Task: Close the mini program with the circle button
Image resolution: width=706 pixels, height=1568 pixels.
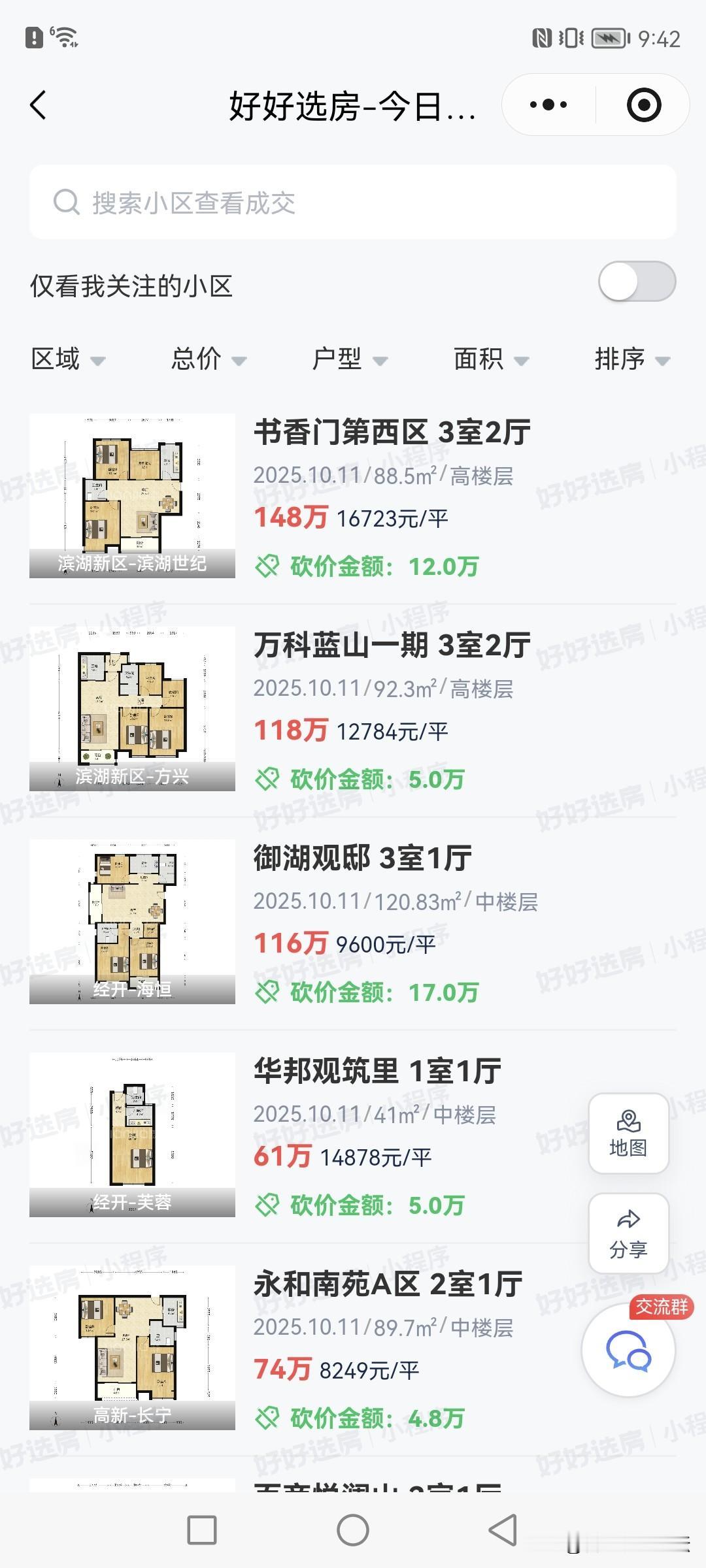Action: pos(643,105)
